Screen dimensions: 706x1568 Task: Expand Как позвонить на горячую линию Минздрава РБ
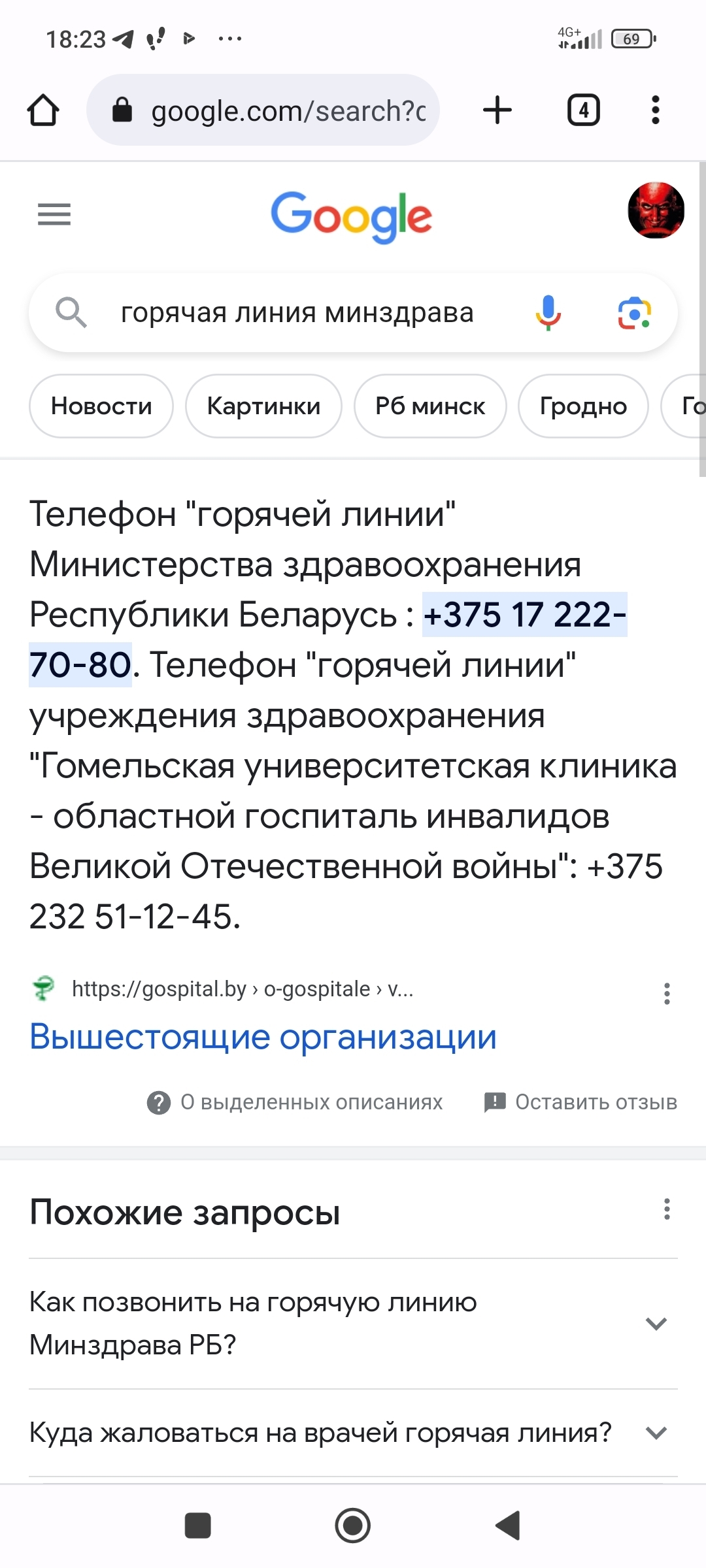point(353,1324)
